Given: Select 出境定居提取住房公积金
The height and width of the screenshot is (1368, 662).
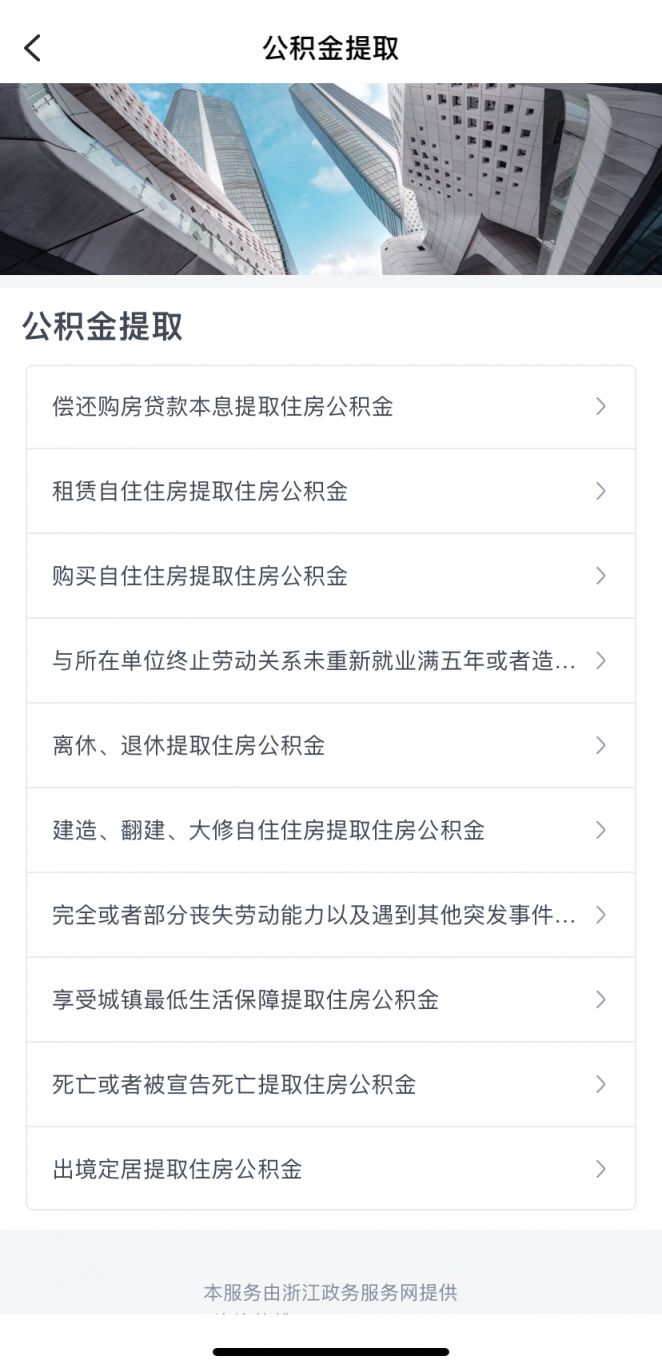Looking at the screenshot, I should (330, 1169).
